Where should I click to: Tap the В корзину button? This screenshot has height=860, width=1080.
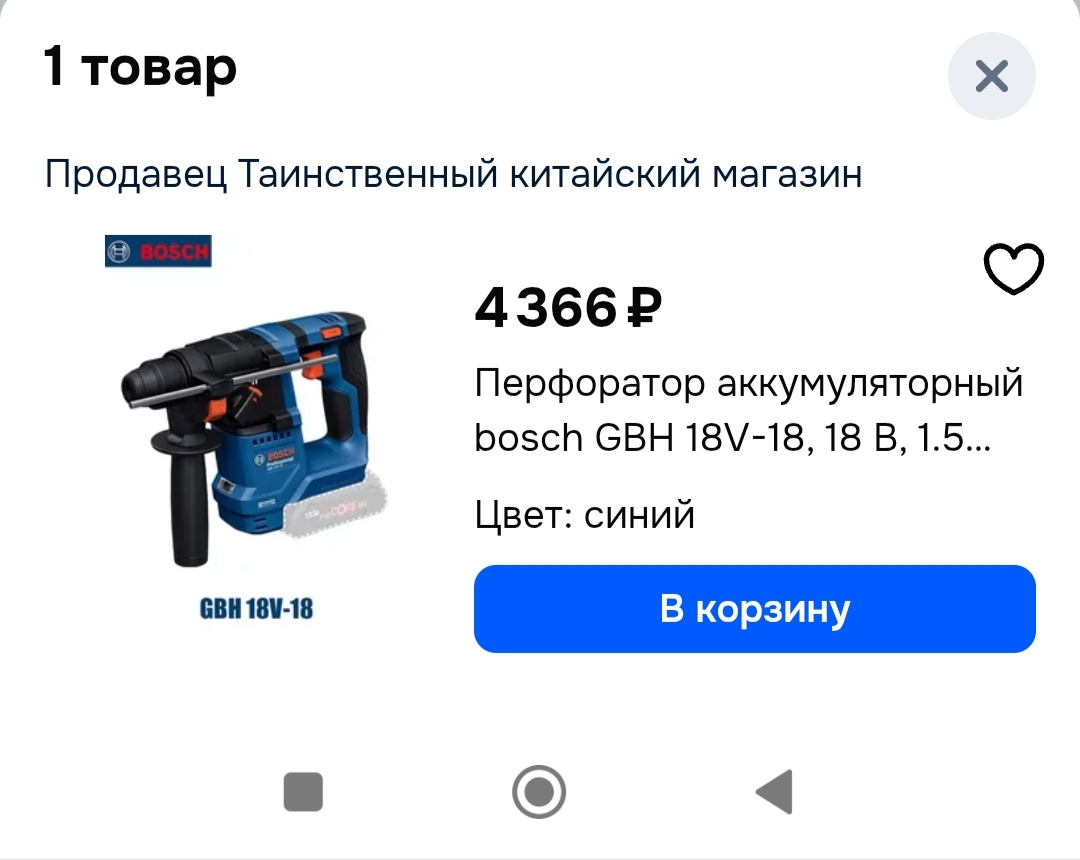click(x=754, y=609)
